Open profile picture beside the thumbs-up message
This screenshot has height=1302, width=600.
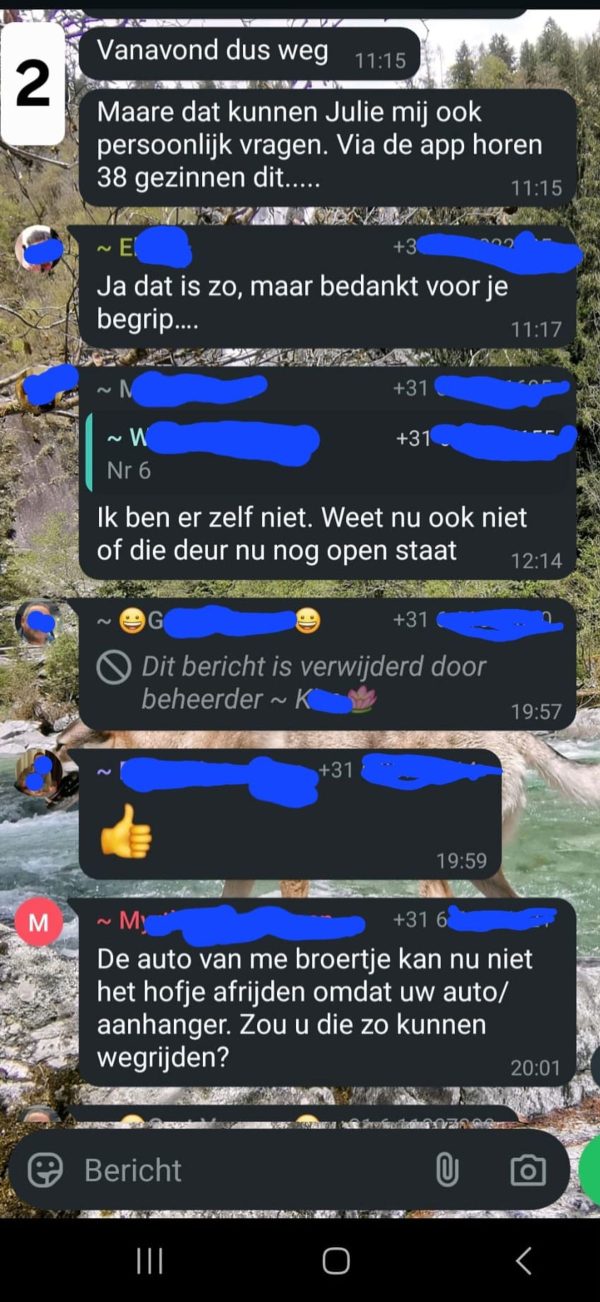pos(40,773)
